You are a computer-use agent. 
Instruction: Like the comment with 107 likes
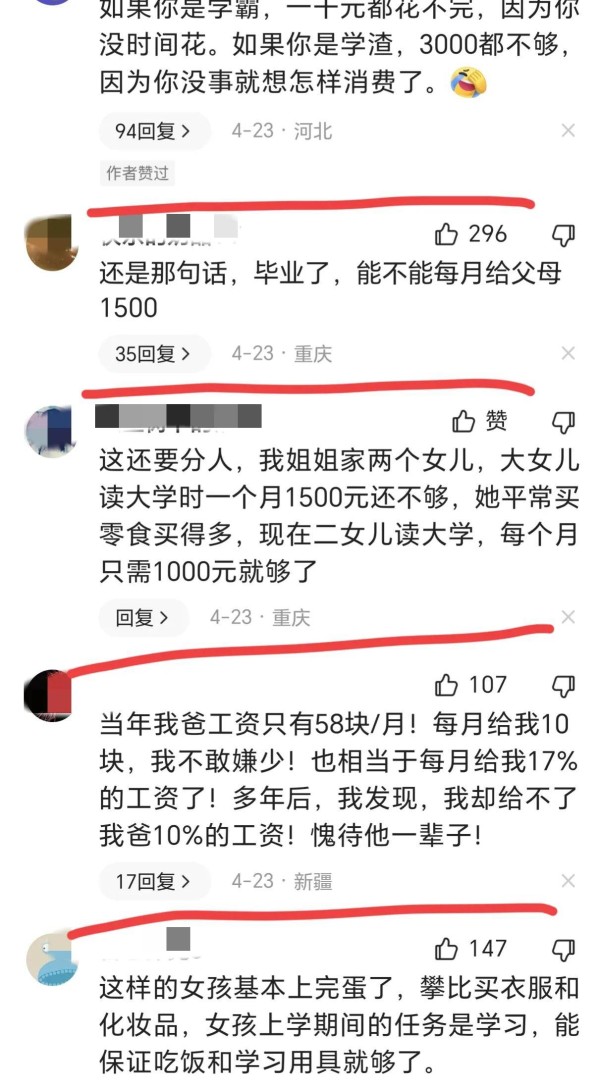[x=447, y=686]
